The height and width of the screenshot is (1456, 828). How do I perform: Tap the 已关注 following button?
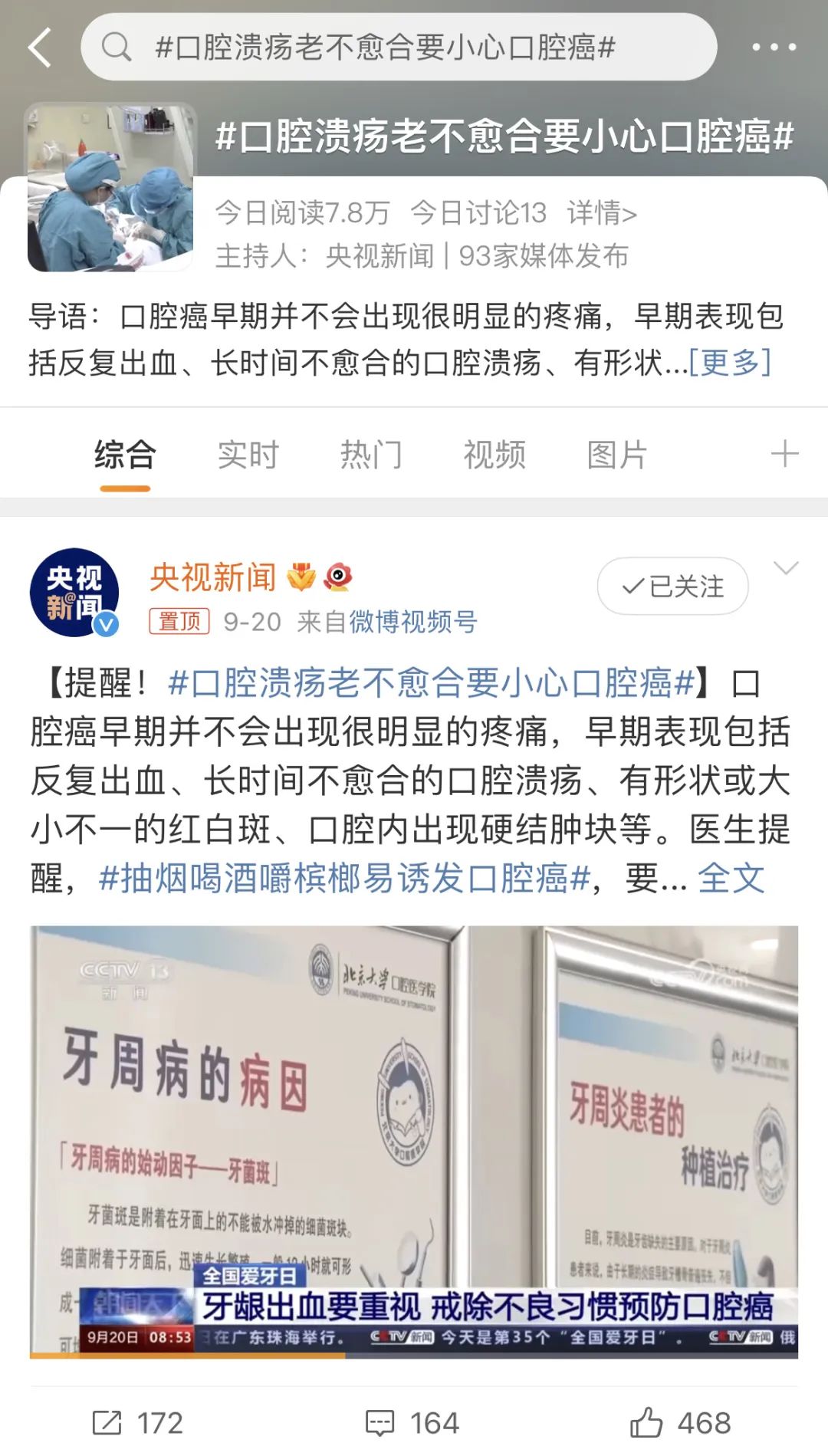point(672,587)
